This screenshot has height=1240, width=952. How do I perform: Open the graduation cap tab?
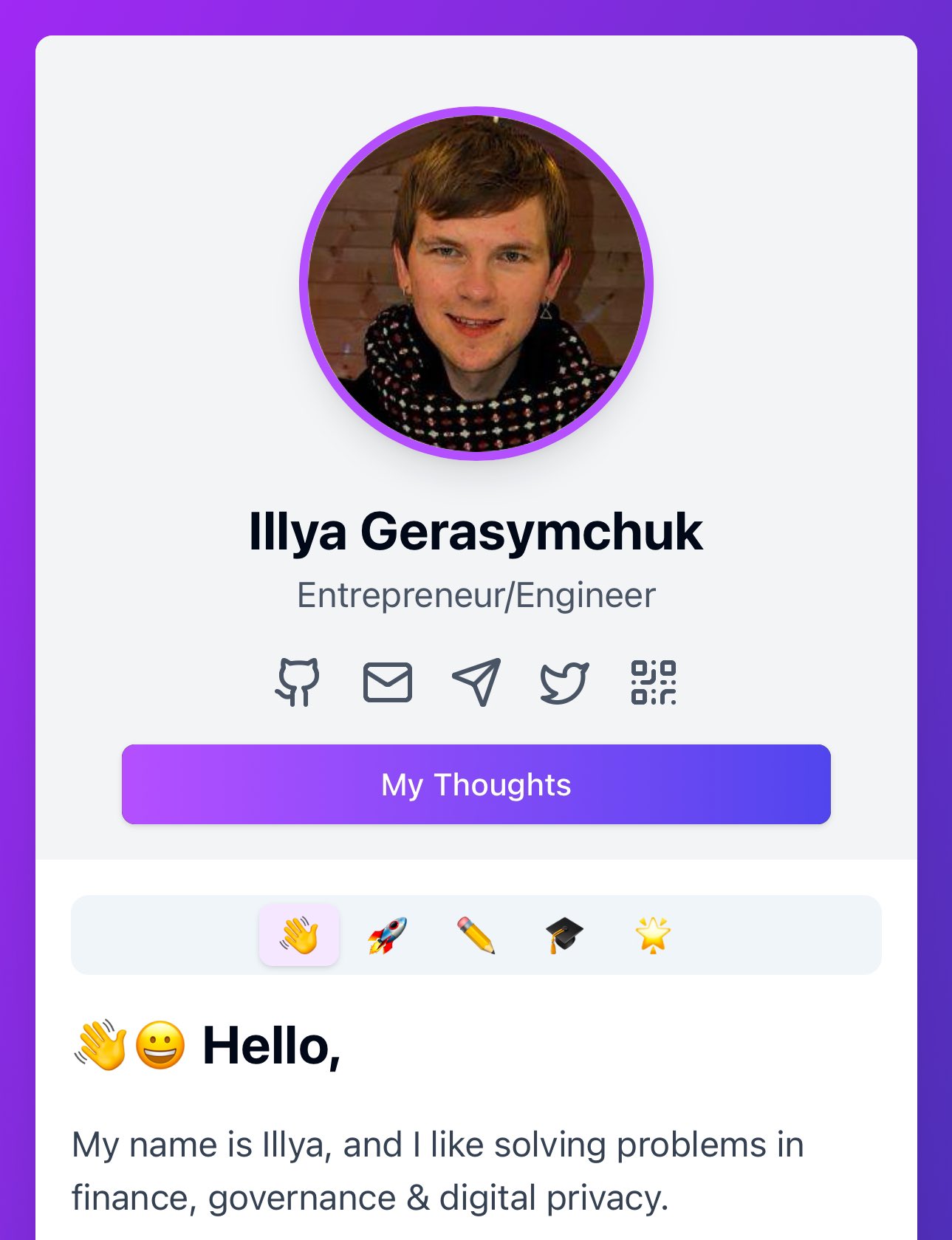pos(565,935)
